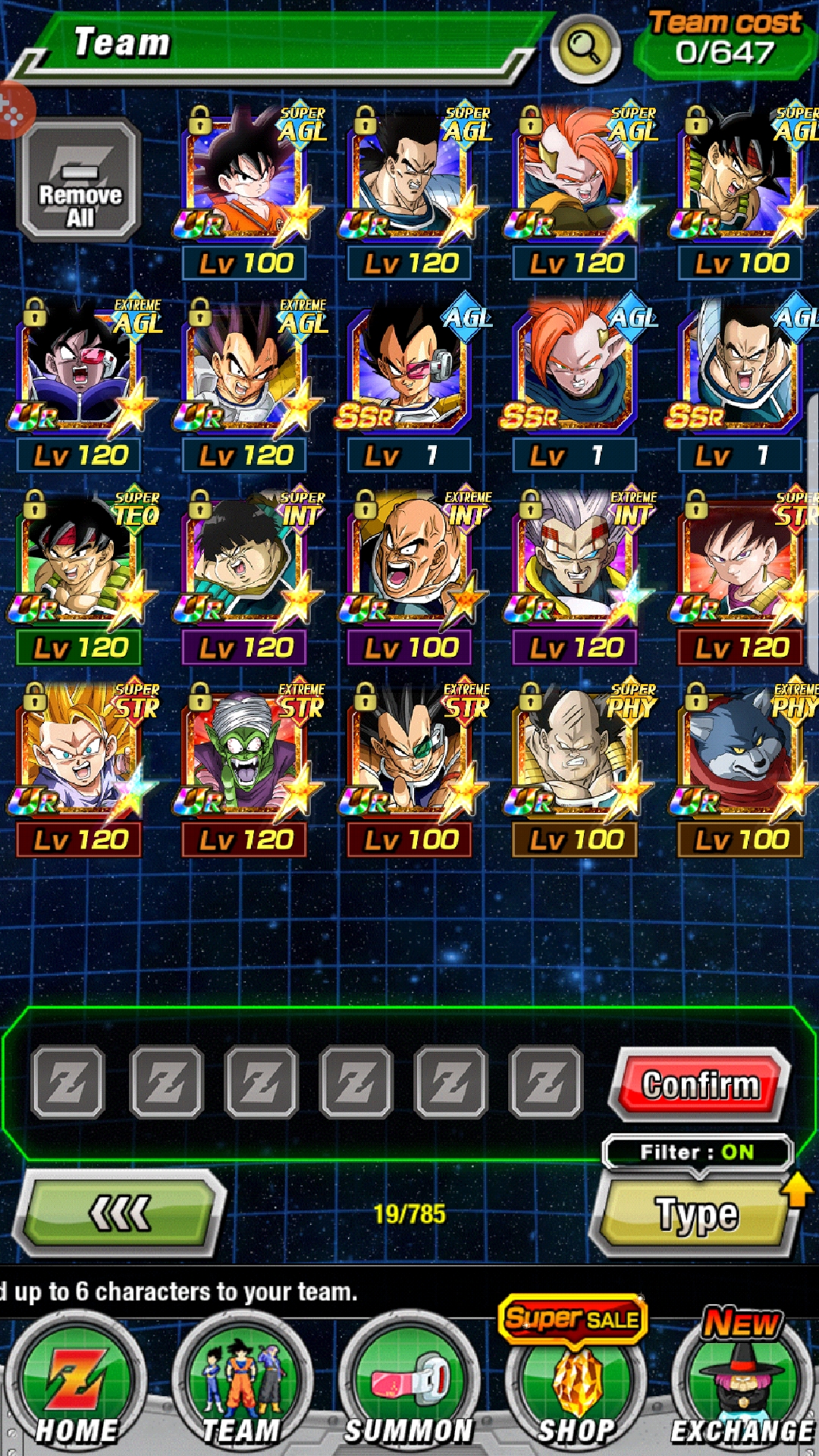The image size is (819, 1456).
Task: Open the magnifying glass search icon
Action: [585, 49]
